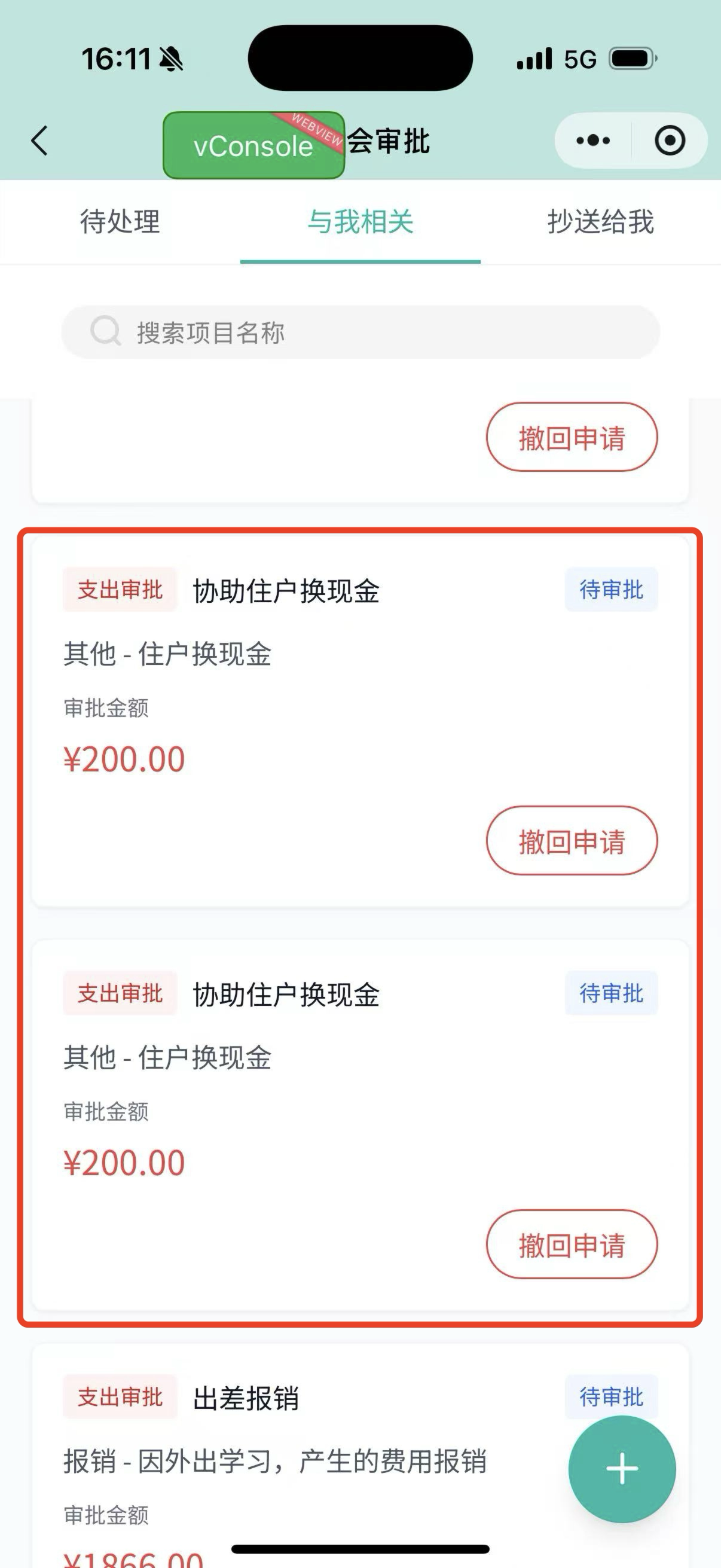
Task: Tap the 支出审批 red tag on 出差报销 item
Action: point(119,1398)
